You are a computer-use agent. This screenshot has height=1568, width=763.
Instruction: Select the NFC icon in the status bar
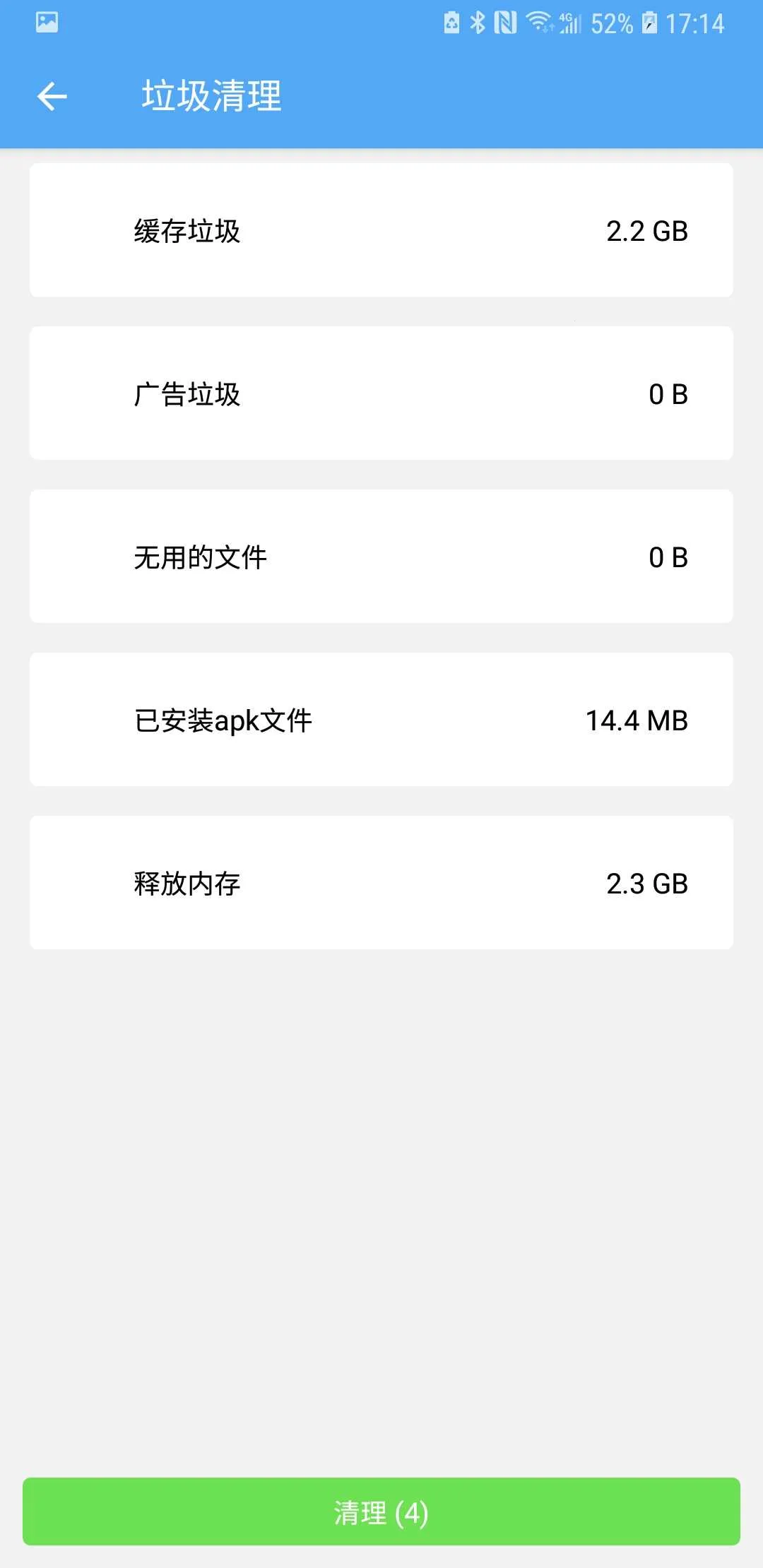pyautogui.click(x=504, y=23)
